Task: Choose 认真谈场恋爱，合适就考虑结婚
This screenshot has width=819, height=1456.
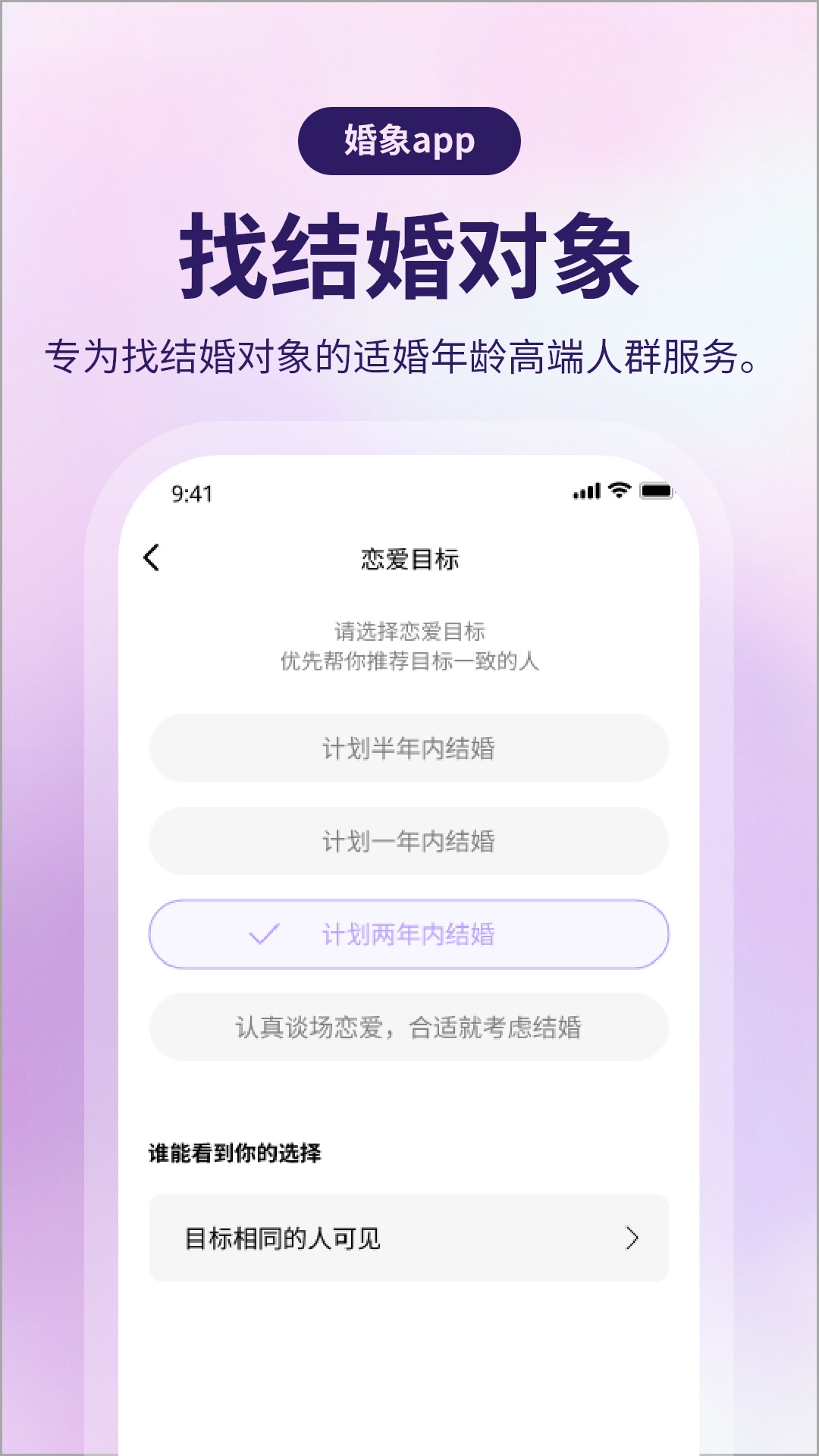Action: coord(409,1028)
